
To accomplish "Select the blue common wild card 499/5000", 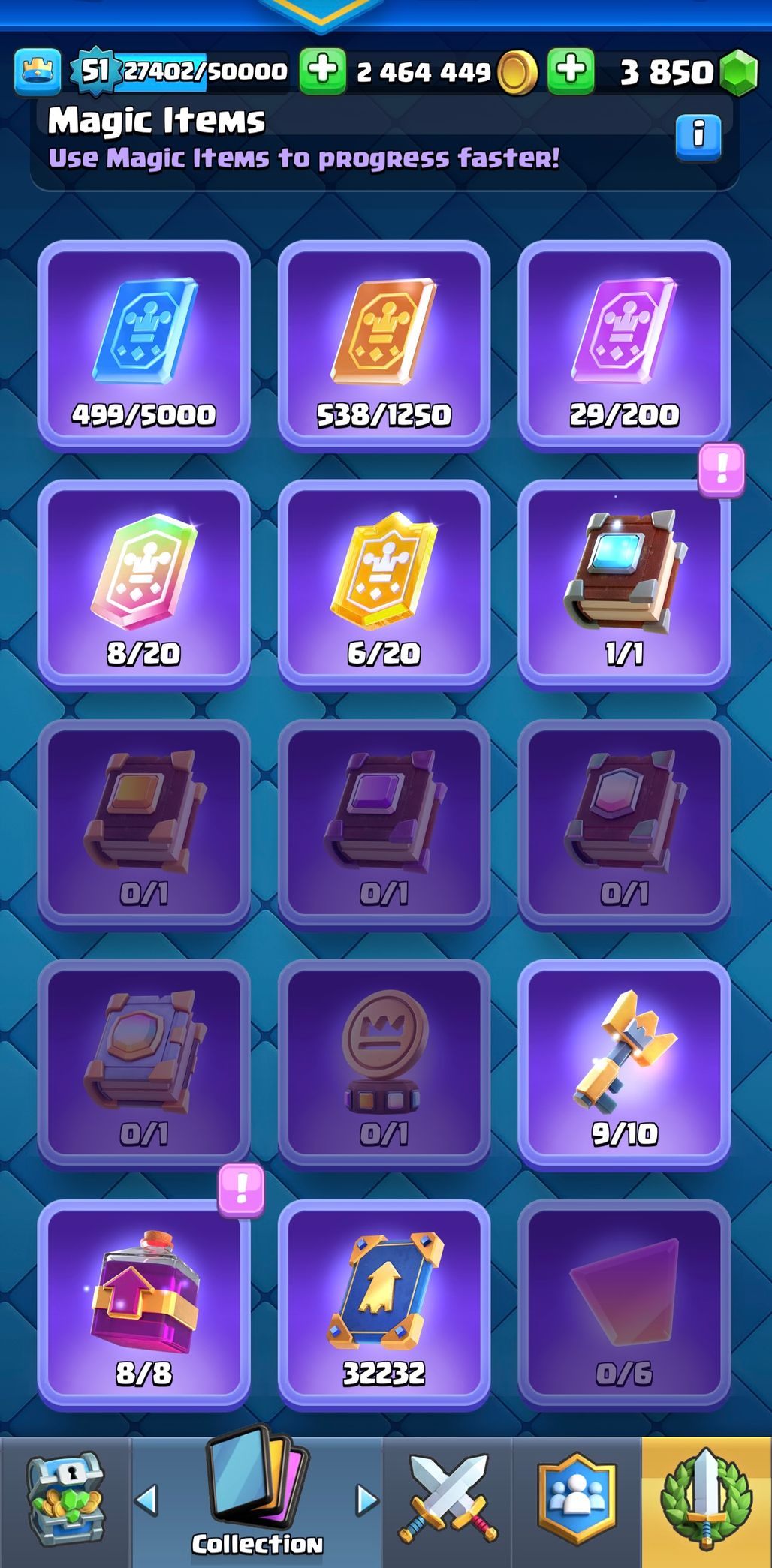I will (143, 345).
